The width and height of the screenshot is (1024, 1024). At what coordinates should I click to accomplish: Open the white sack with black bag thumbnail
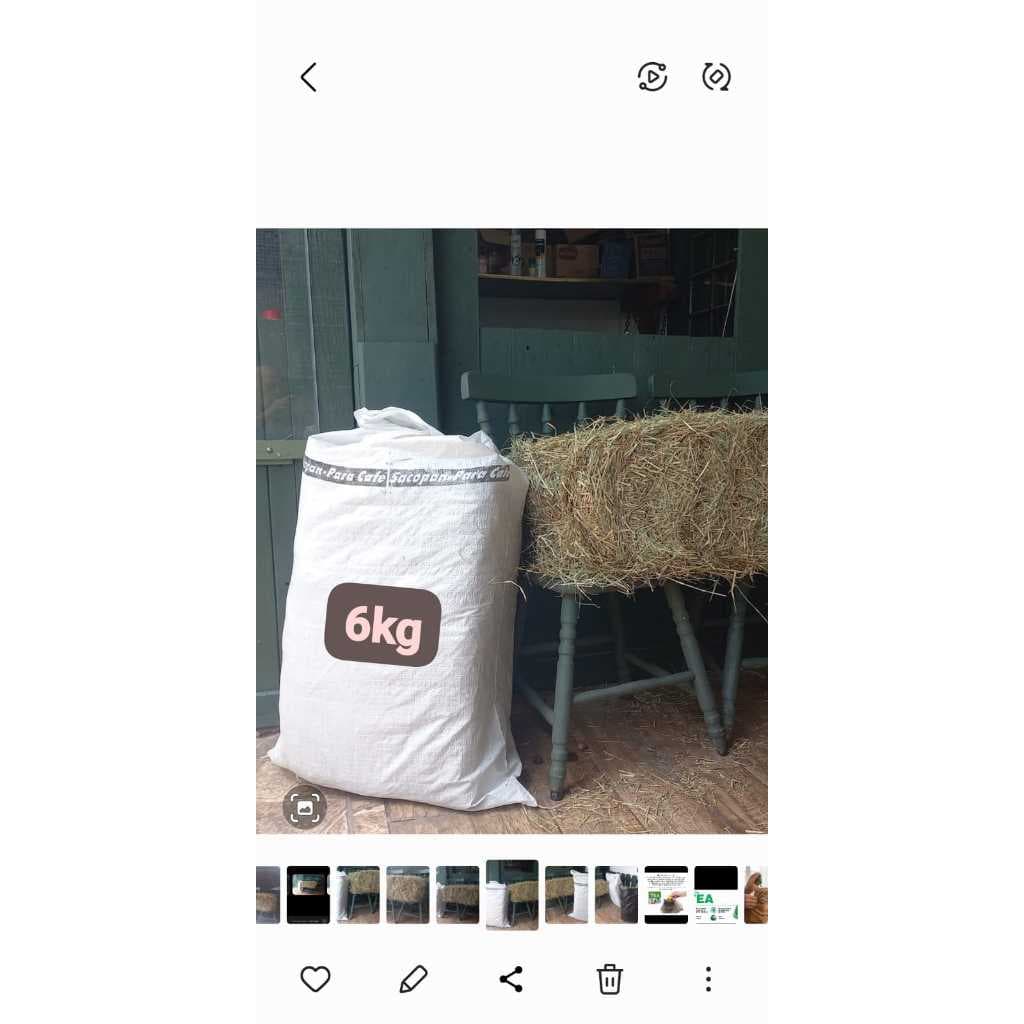tap(616, 894)
